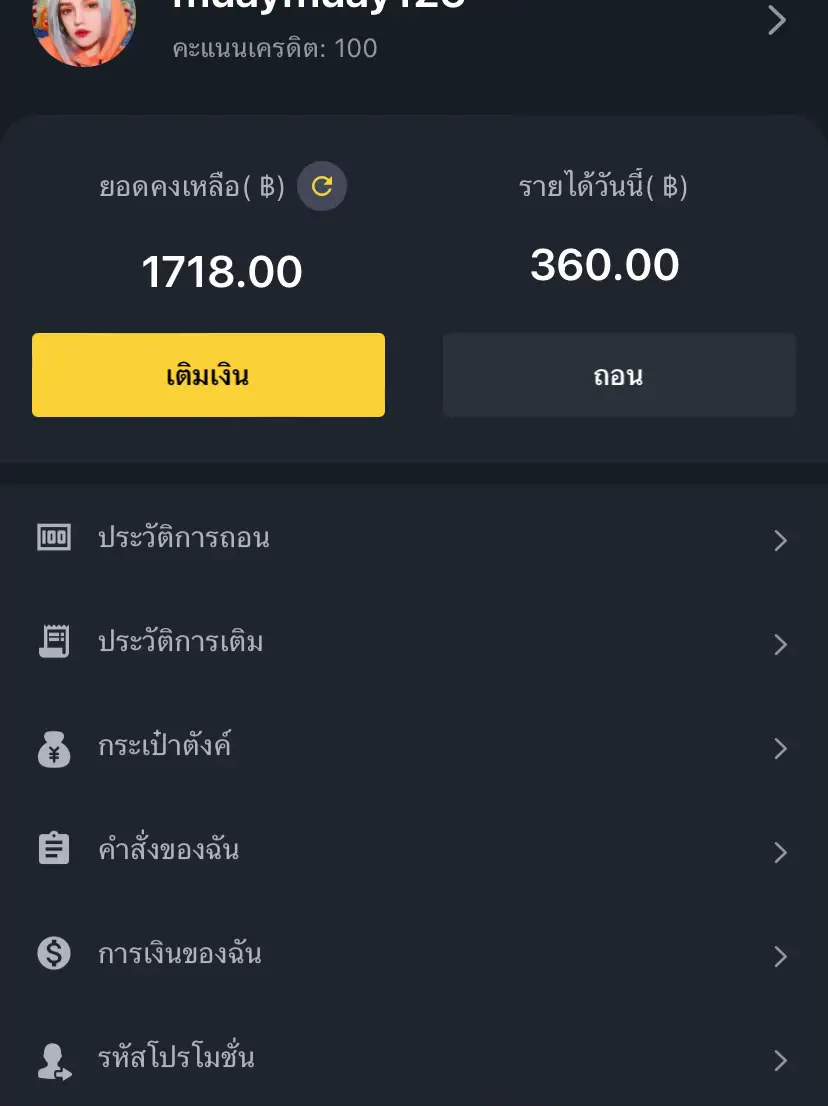Viewport: 828px width, 1106px height.
Task: Open ประวัติการถอน via its chevron
Action: [781, 541]
